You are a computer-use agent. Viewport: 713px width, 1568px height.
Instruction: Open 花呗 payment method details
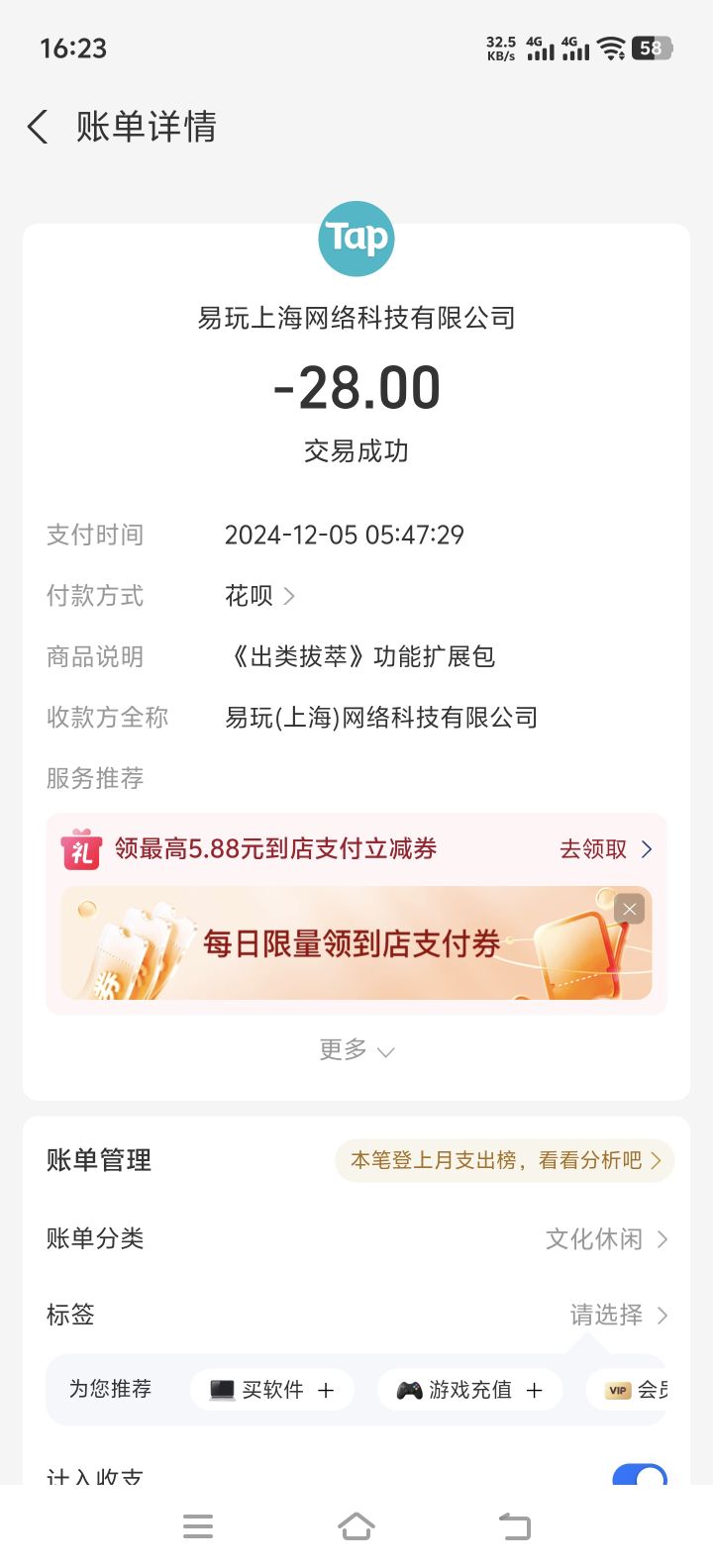click(260, 596)
